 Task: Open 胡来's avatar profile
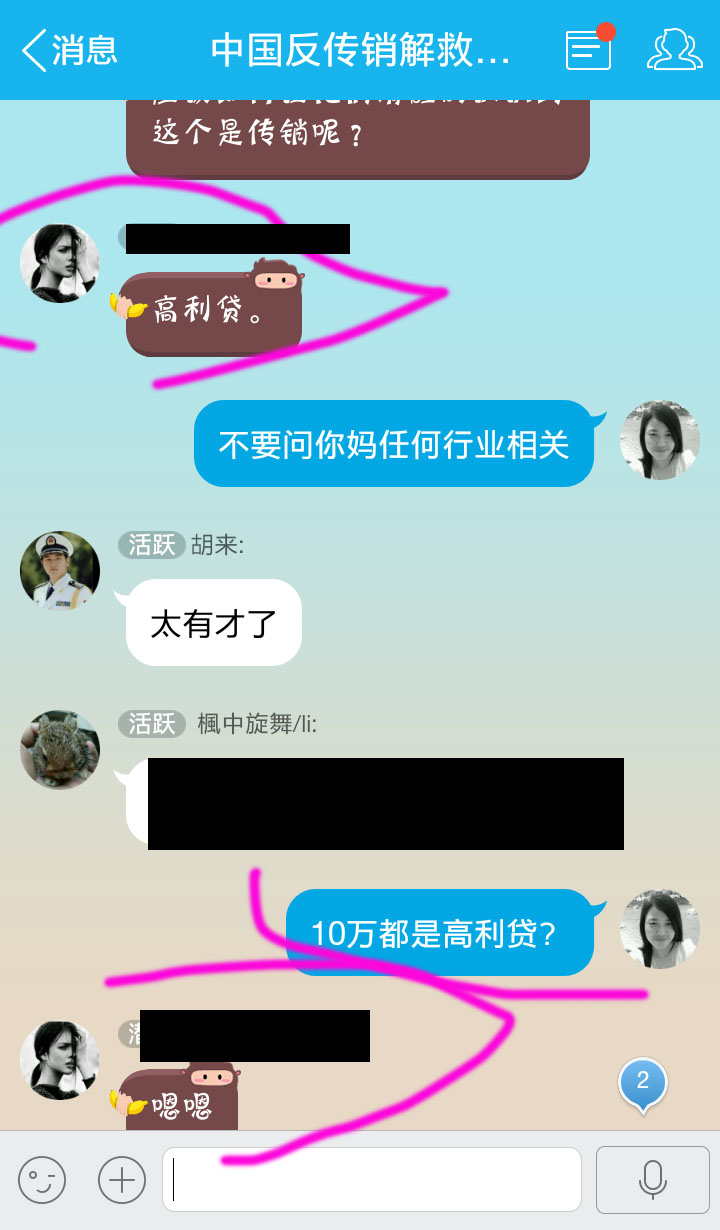60,571
